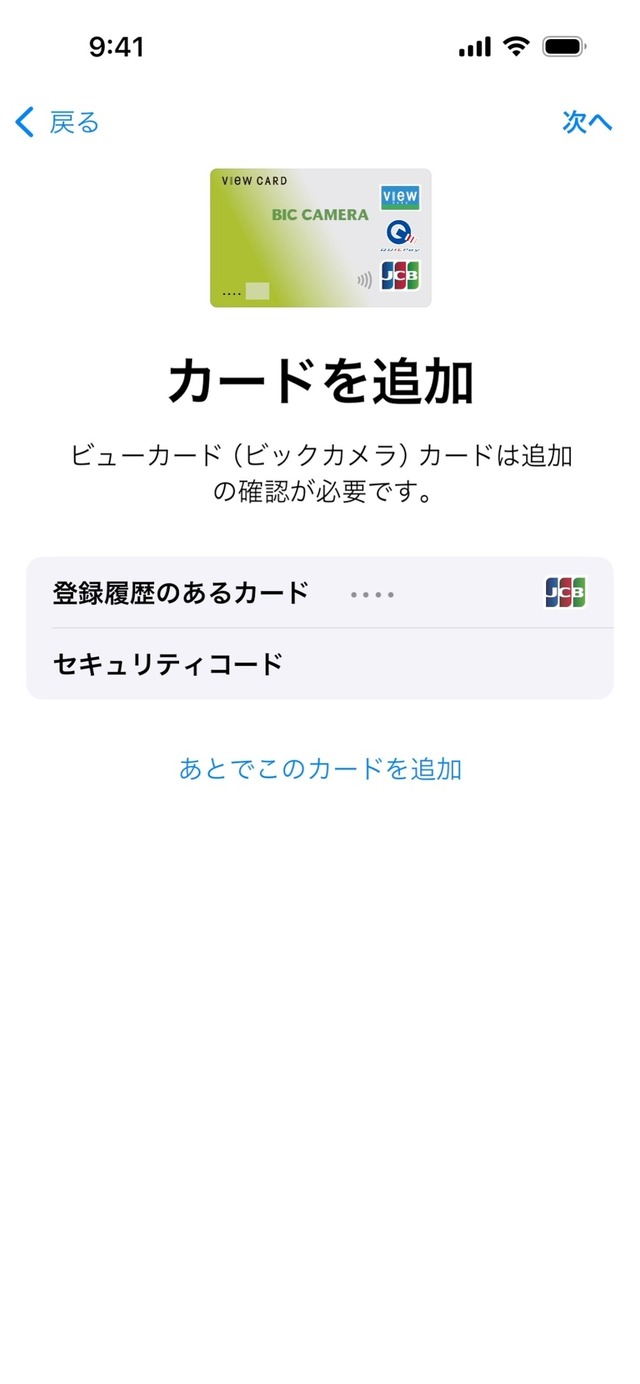640x1384 pixels.
Task: Go back with the 戻る button
Action: point(58,122)
